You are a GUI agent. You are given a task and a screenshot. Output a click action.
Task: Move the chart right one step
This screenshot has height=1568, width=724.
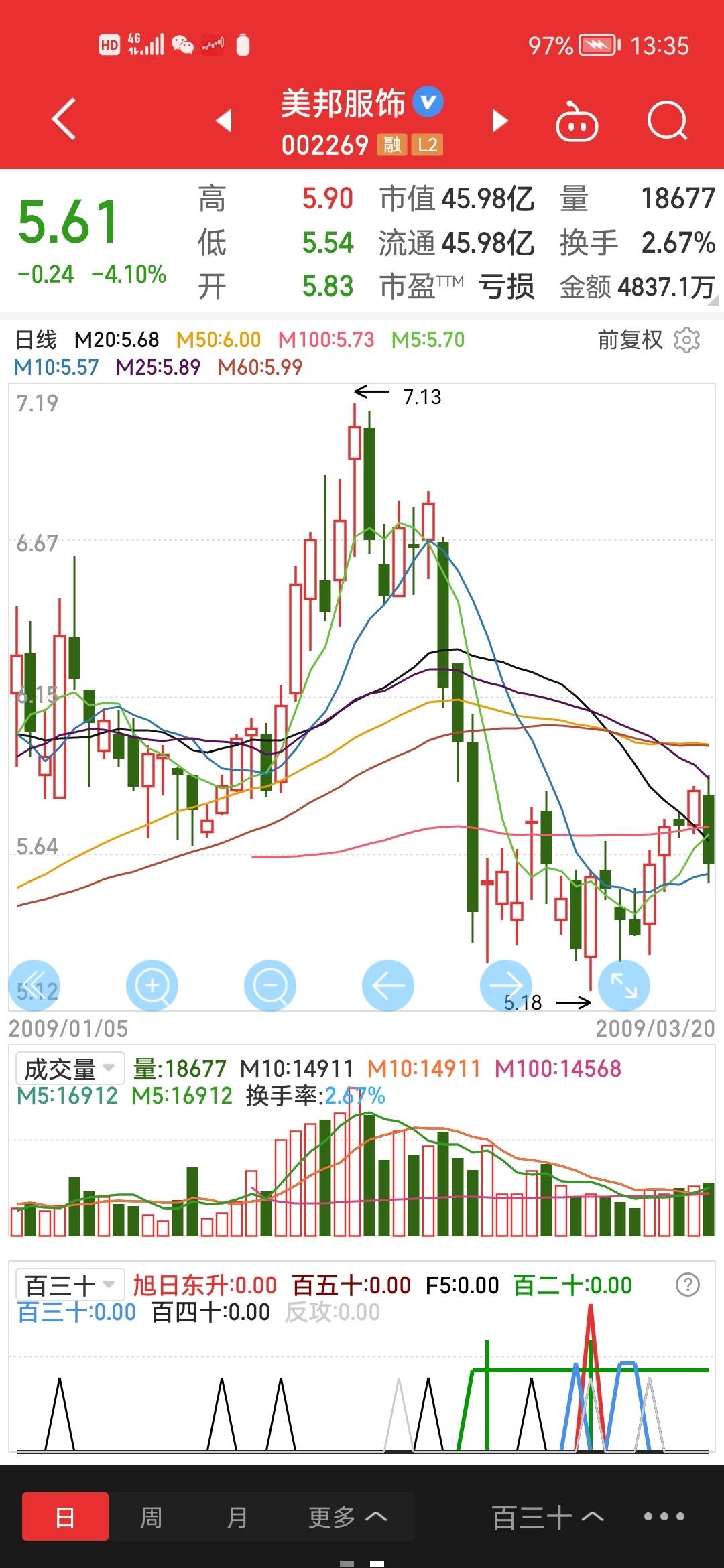tap(506, 986)
